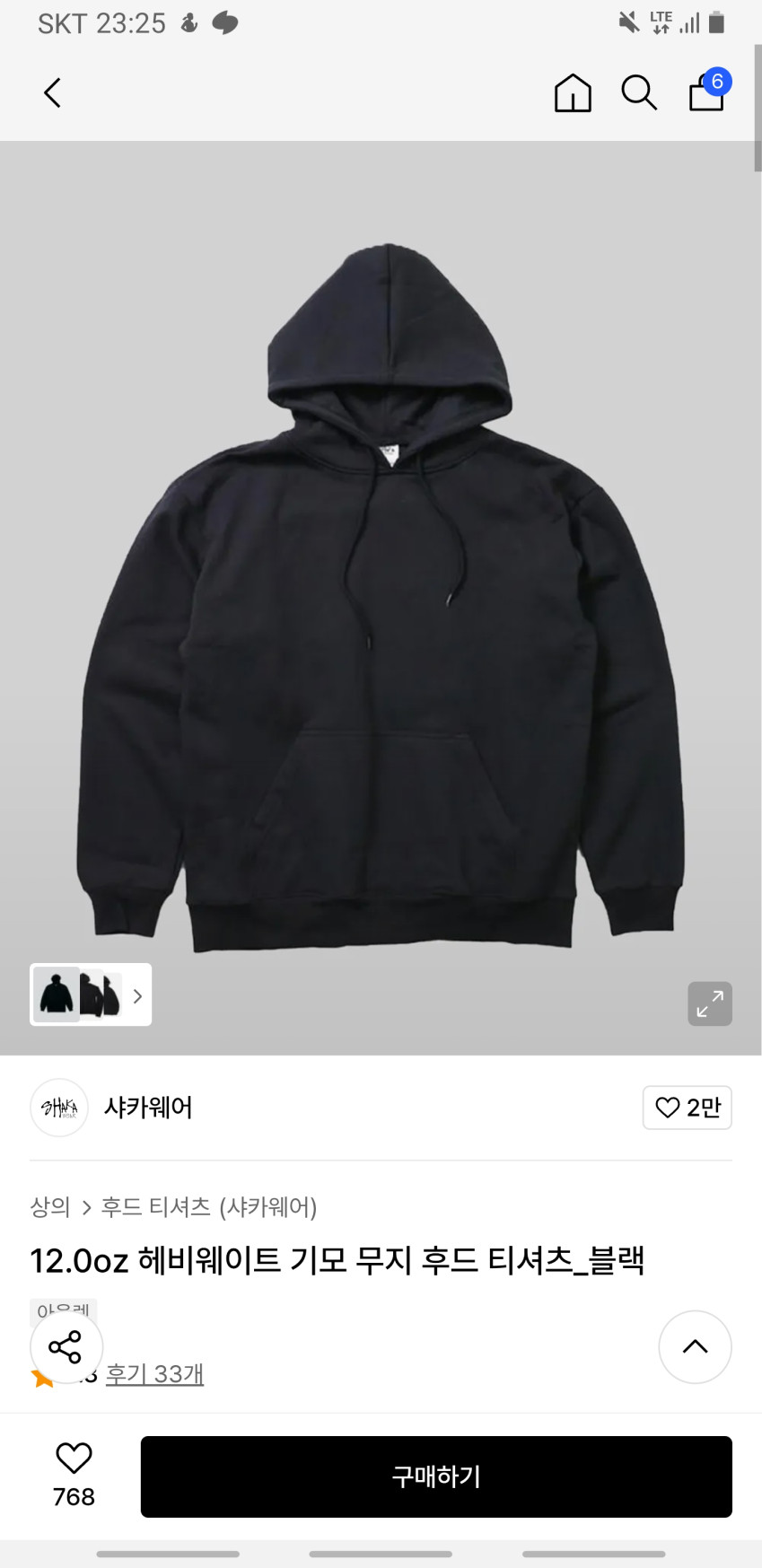Open the 후드 티셔츠 (샤카웨어) category link
The height and width of the screenshot is (1568, 762).
pos(208,1207)
